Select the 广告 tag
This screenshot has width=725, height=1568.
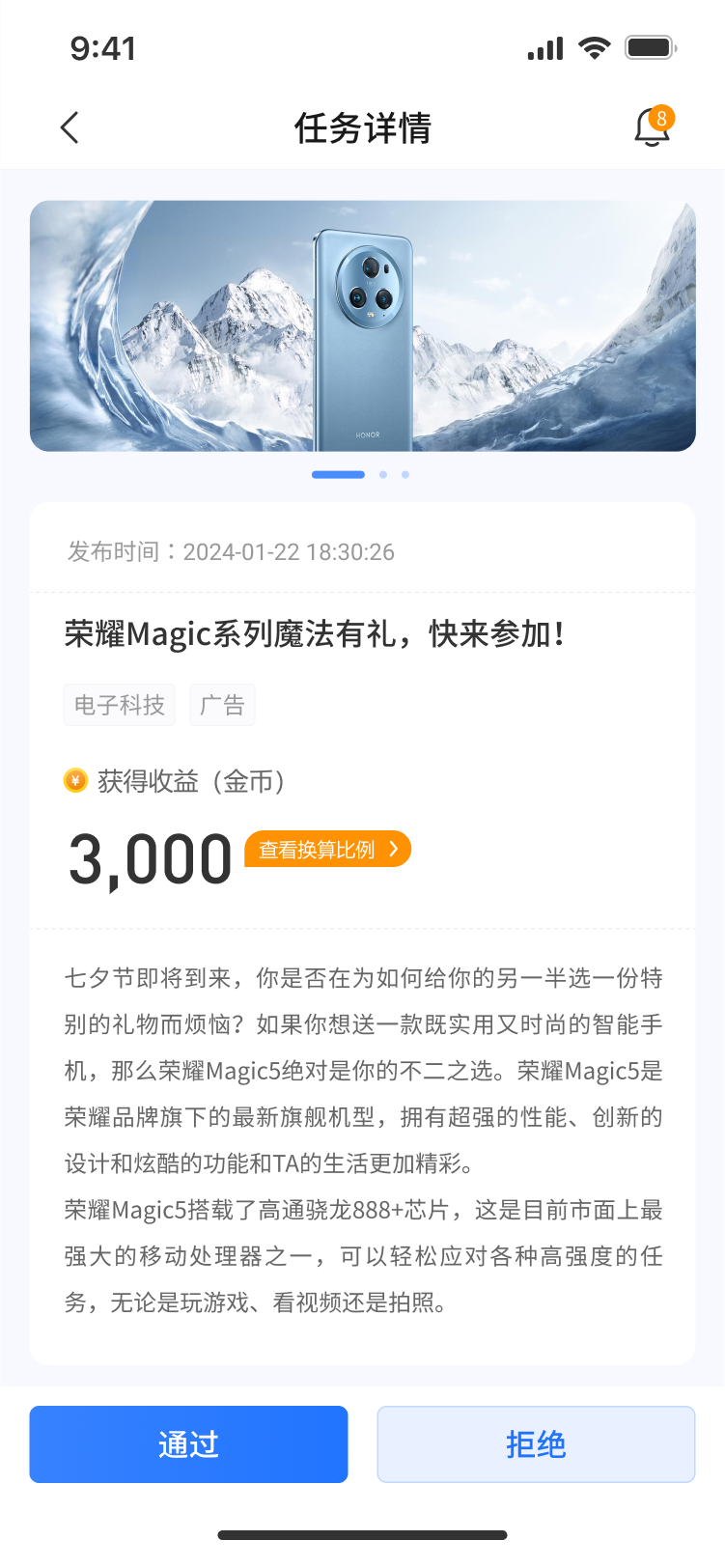tap(222, 705)
